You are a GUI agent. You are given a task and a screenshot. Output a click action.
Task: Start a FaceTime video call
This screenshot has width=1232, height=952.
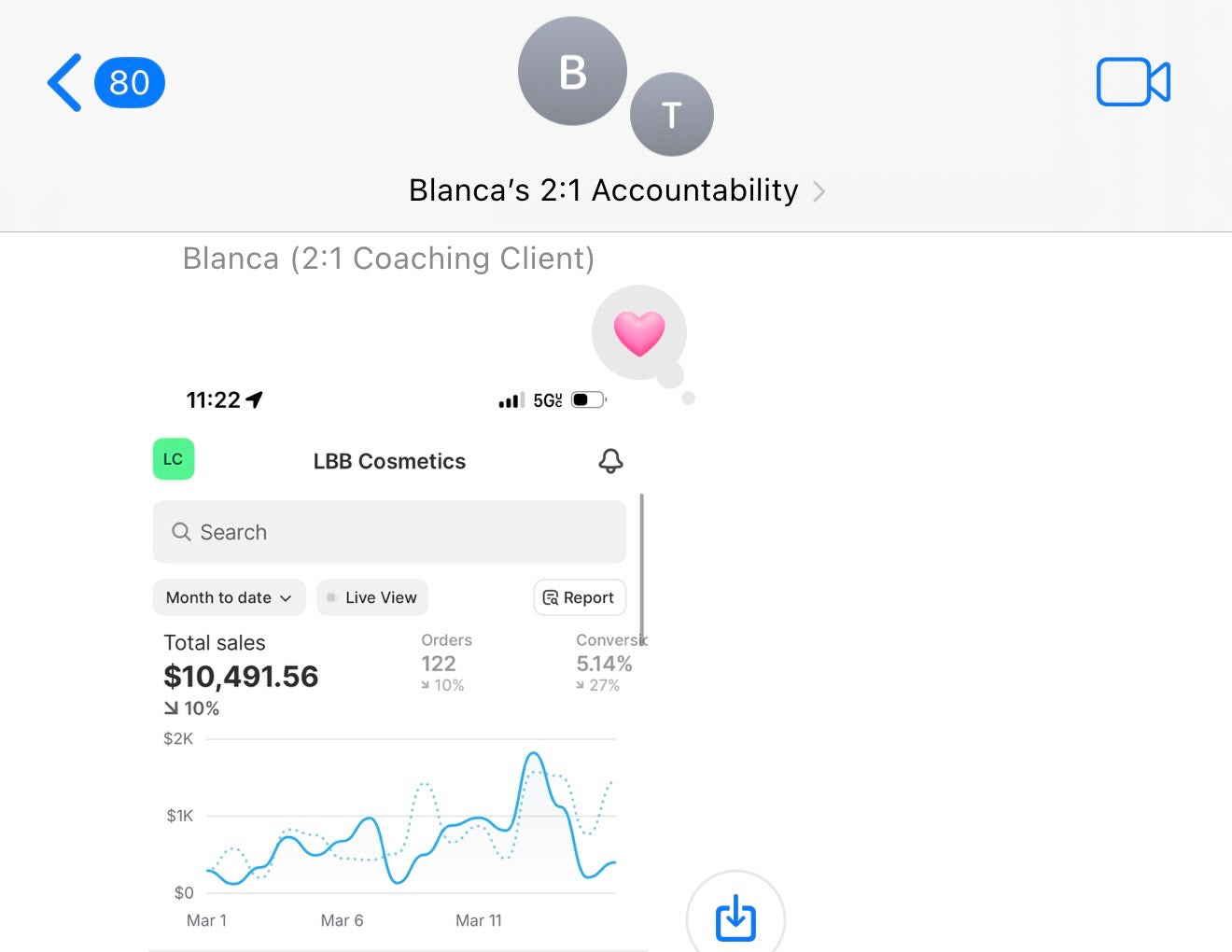point(1132,82)
